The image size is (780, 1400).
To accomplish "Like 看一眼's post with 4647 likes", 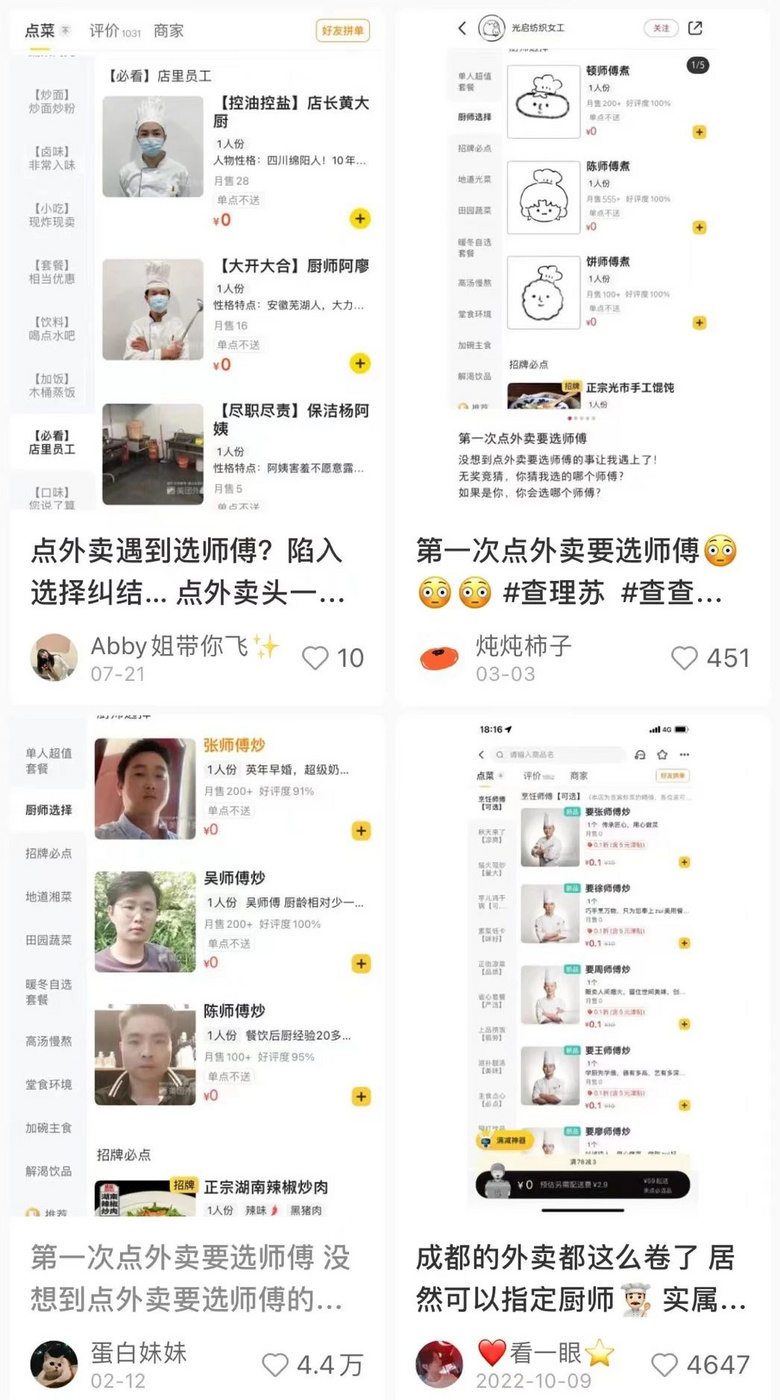I will click(x=664, y=1364).
